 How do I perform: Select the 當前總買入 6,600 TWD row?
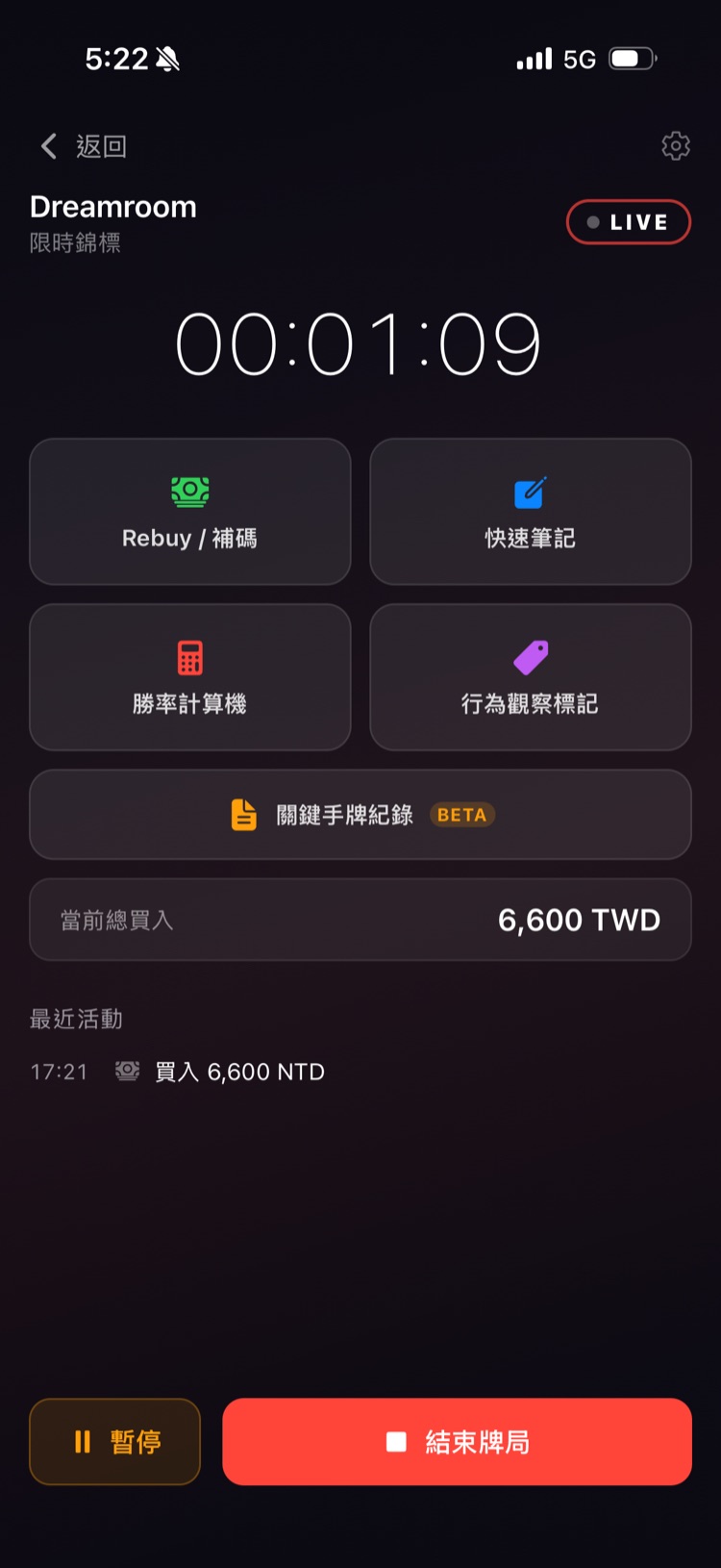coord(360,919)
